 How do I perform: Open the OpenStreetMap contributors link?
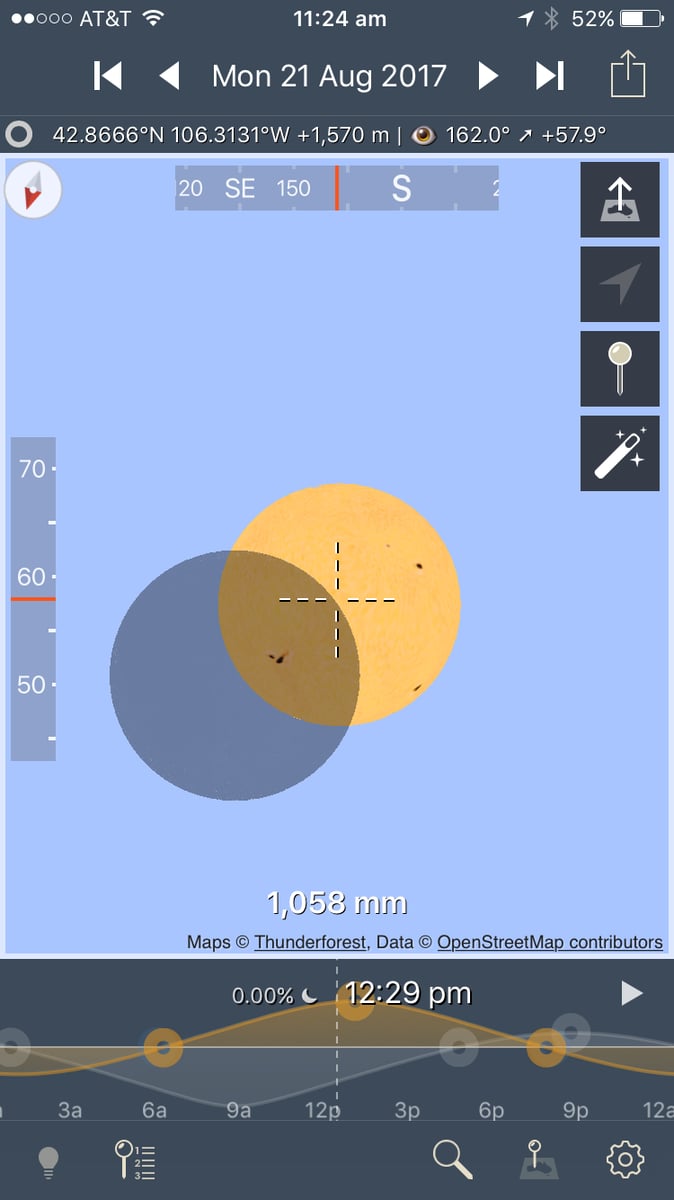click(x=549, y=942)
